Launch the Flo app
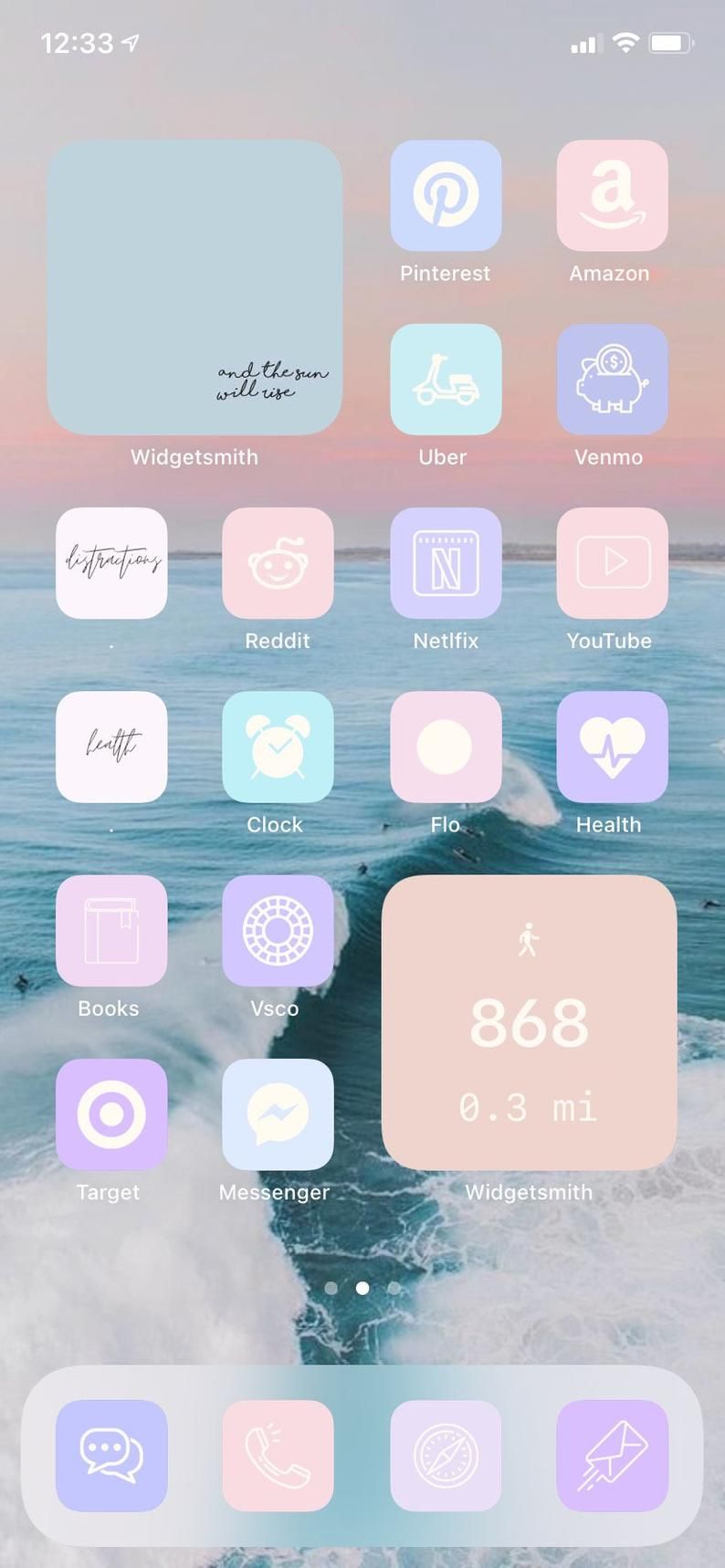 point(446,747)
